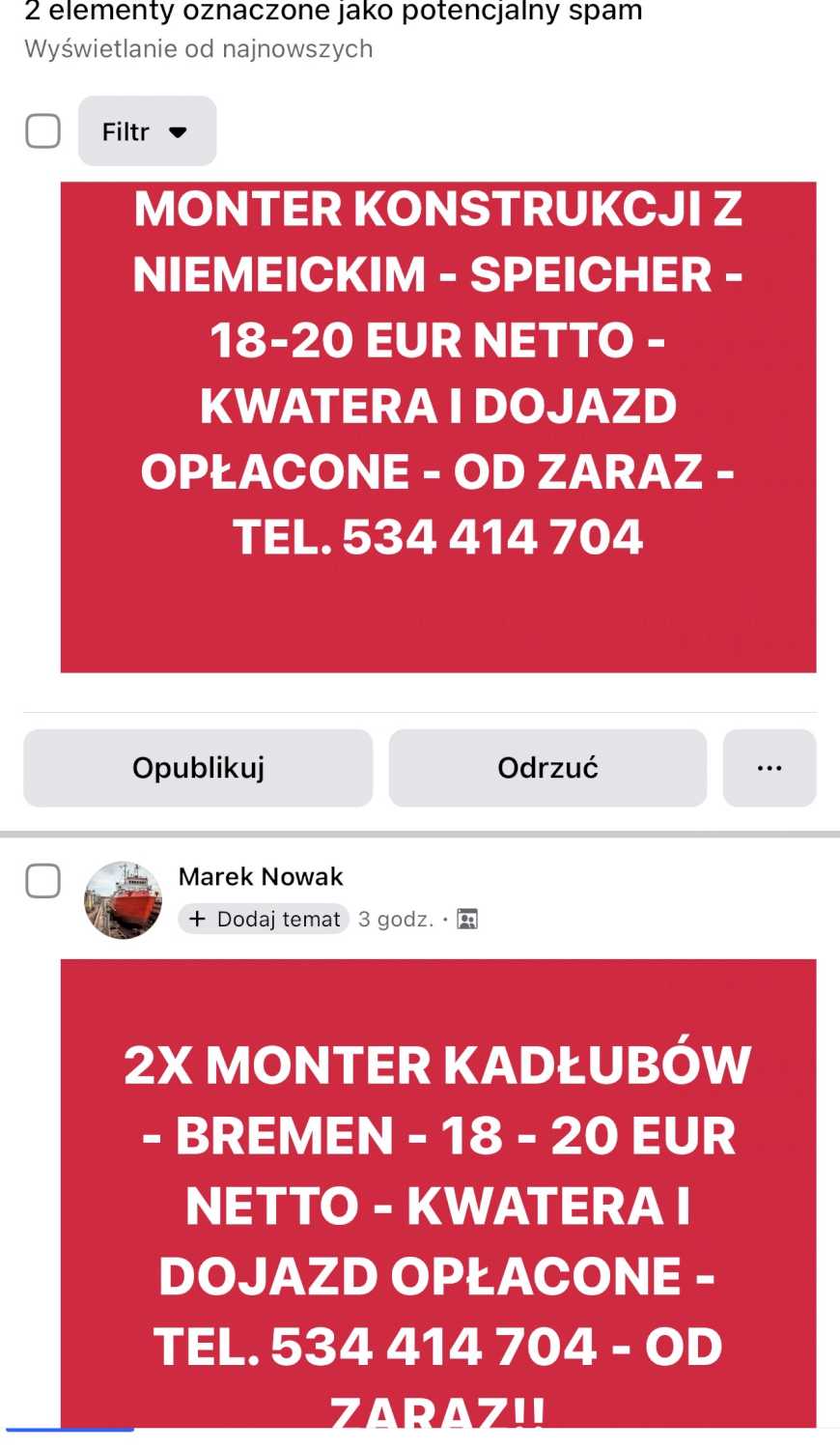Open Marek Nowak's profile name
Screen dimensions: 840x1449
click(261, 876)
